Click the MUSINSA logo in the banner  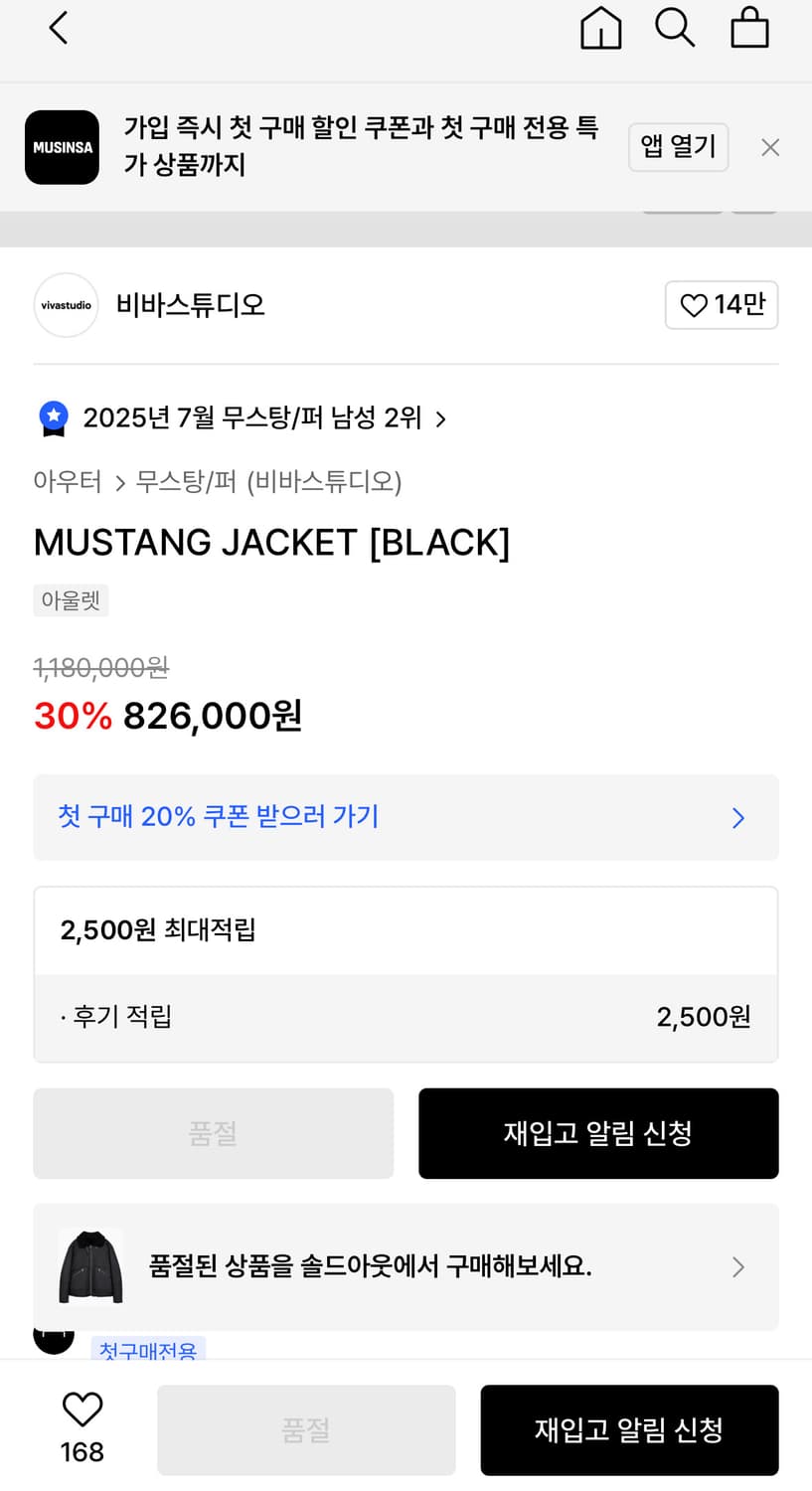point(62,147)
